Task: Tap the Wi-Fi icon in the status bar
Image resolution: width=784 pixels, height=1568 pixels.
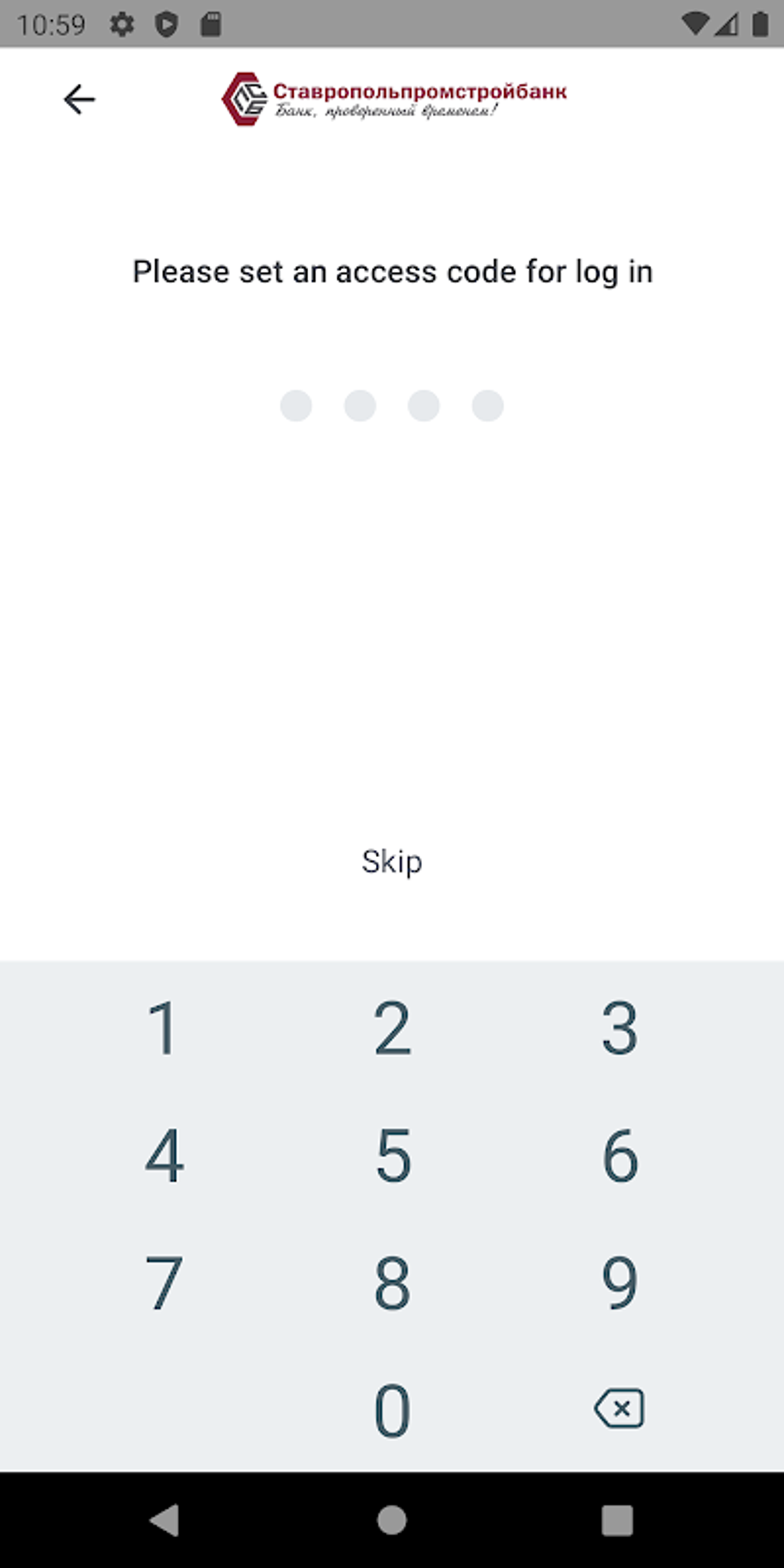Action: pyautogui.click(x=696, y=23)
